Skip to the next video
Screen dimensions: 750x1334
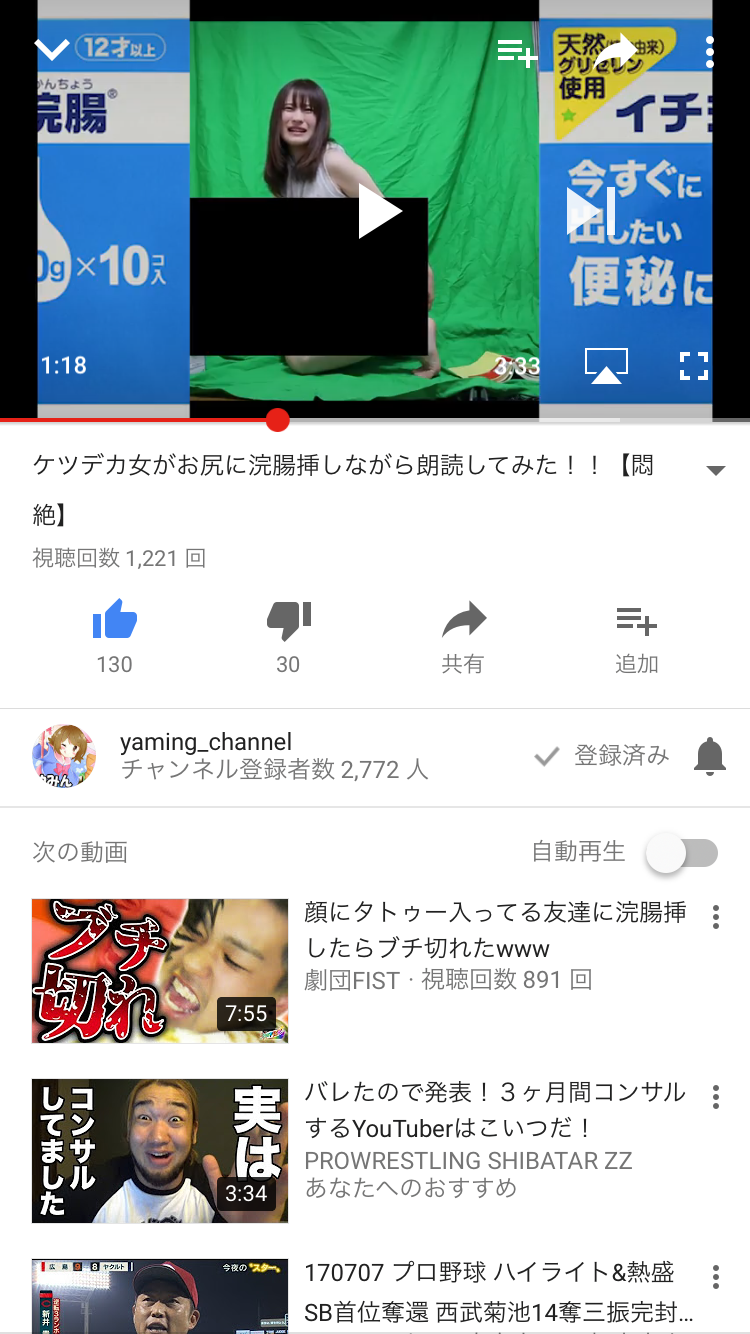coord(590,211)
